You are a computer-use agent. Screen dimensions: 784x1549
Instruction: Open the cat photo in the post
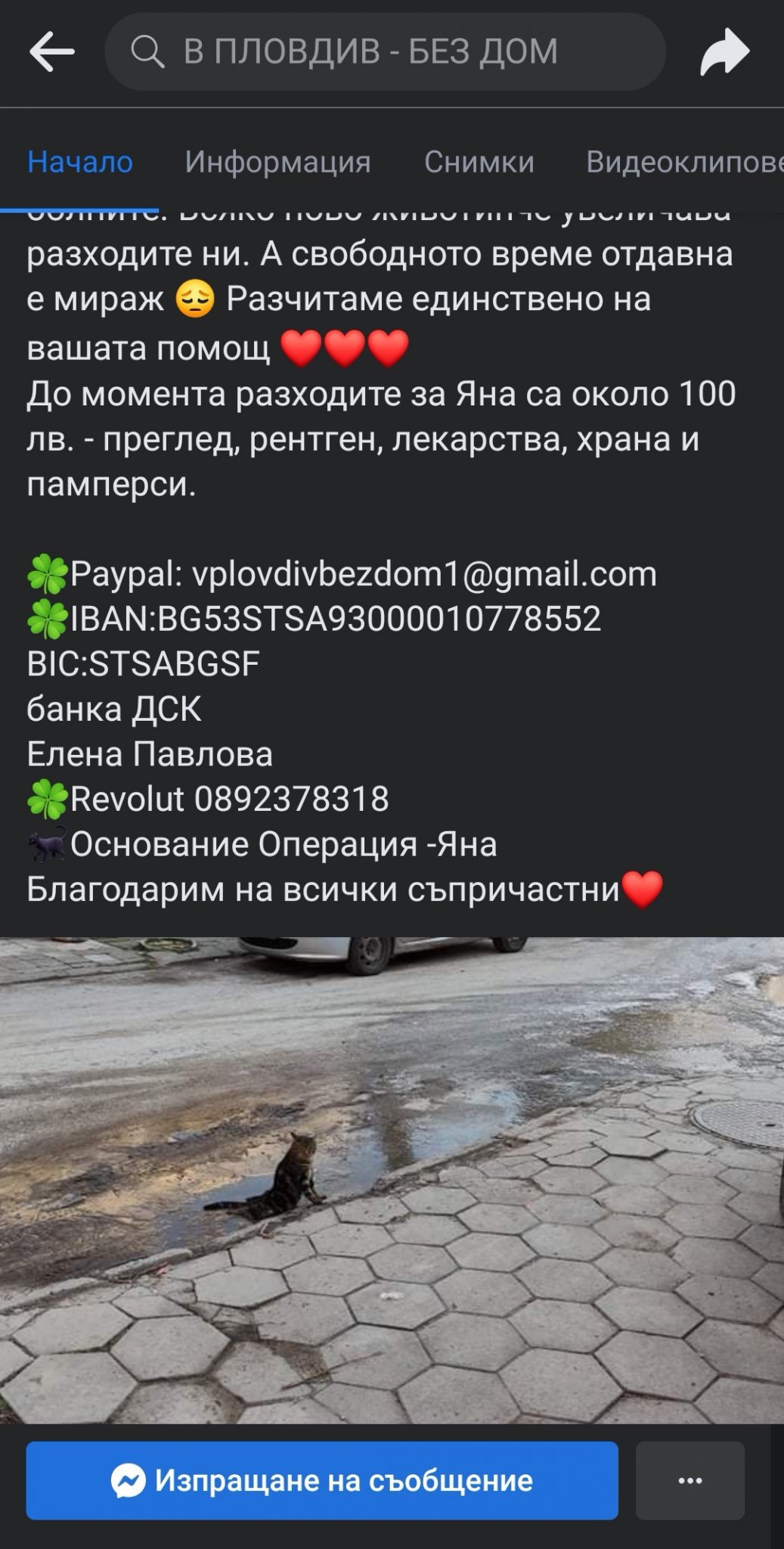(x=392, y=1180)
